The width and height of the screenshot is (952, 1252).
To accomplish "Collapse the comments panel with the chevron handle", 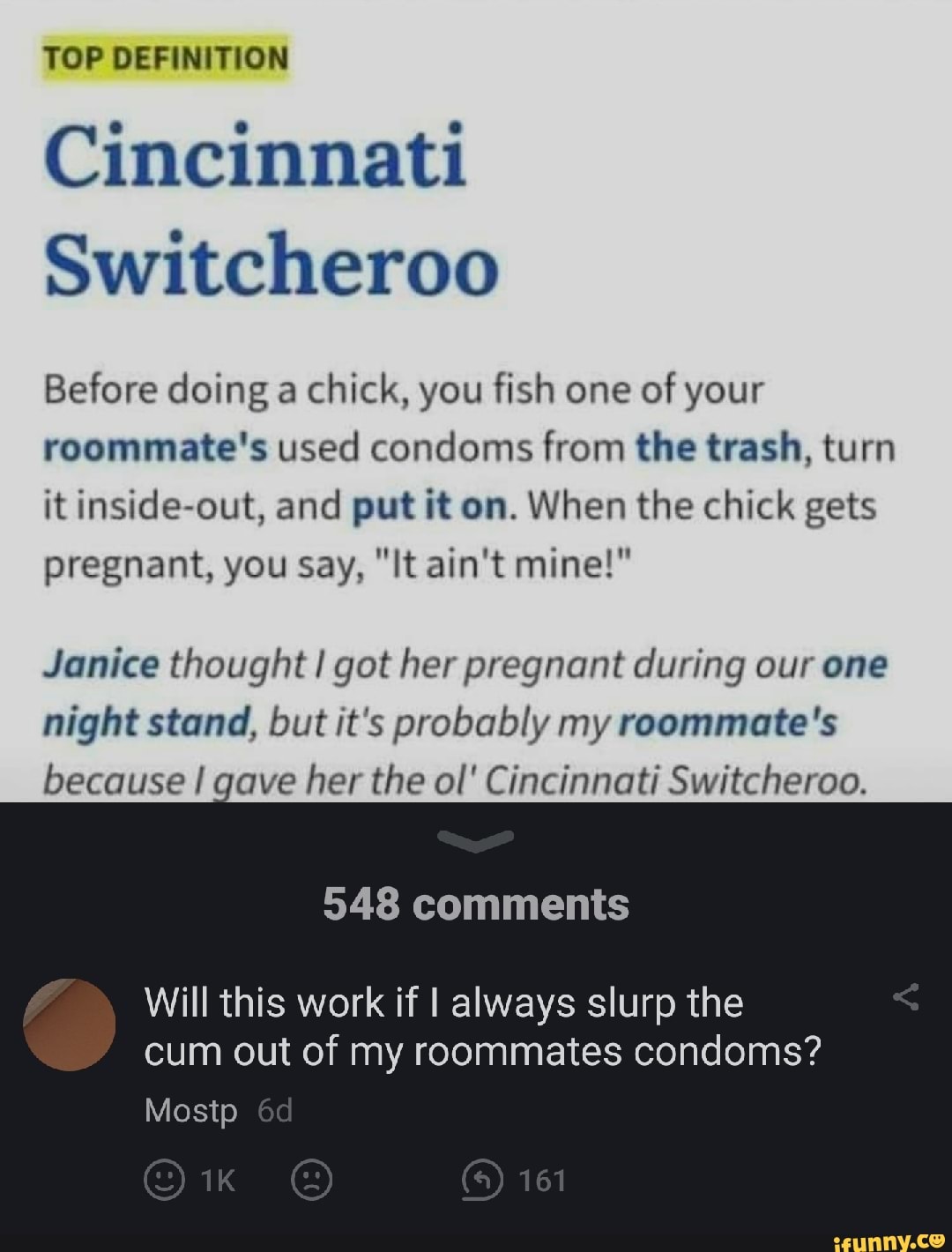I will [x=476, y=840].
